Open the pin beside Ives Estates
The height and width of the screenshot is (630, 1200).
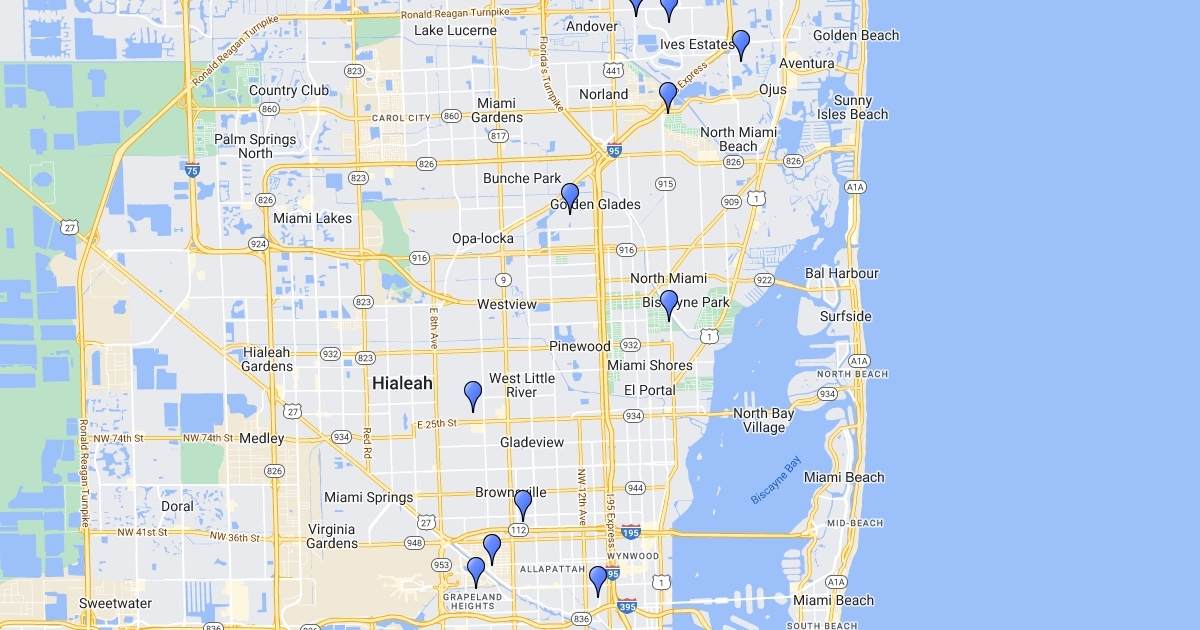tap(741, 44)
